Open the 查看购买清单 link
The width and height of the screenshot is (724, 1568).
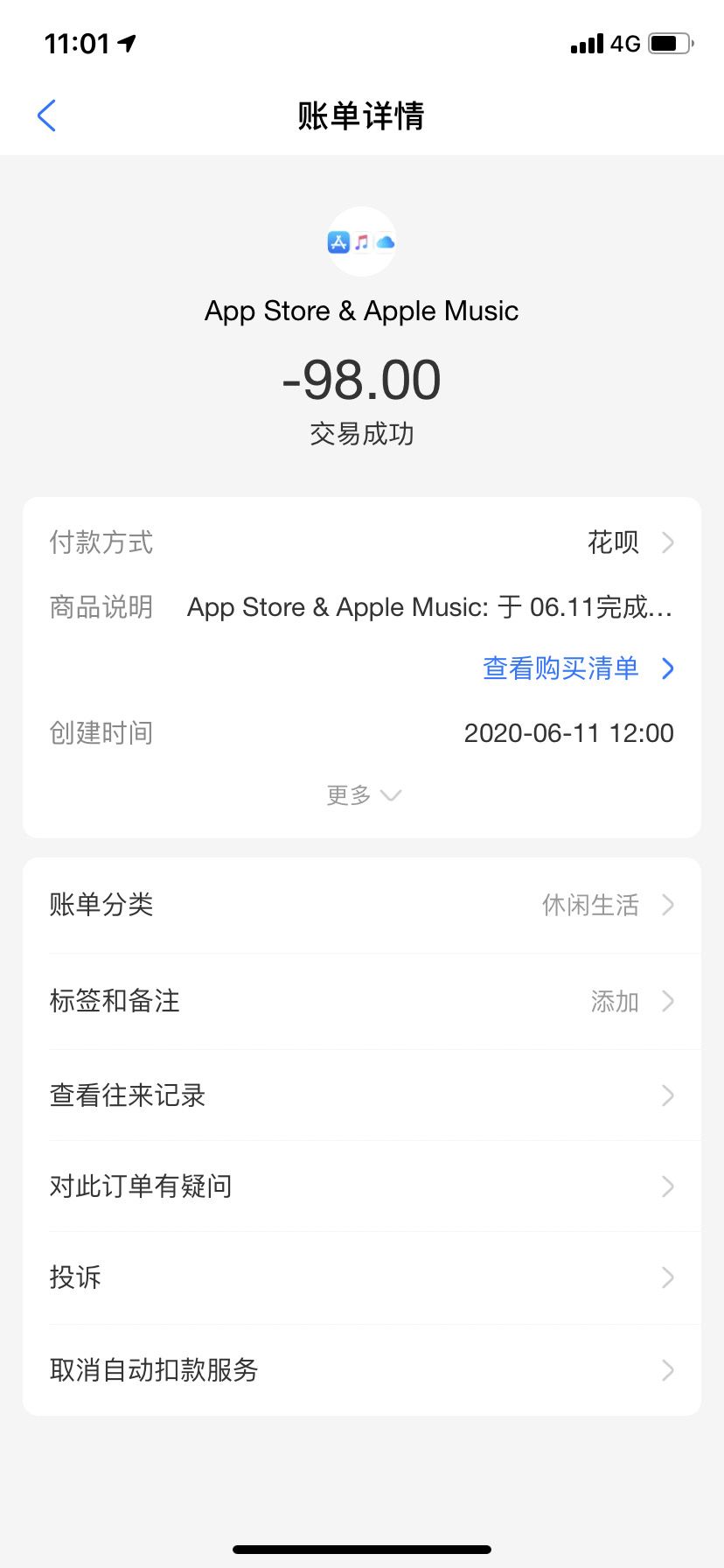pos(577,668)
